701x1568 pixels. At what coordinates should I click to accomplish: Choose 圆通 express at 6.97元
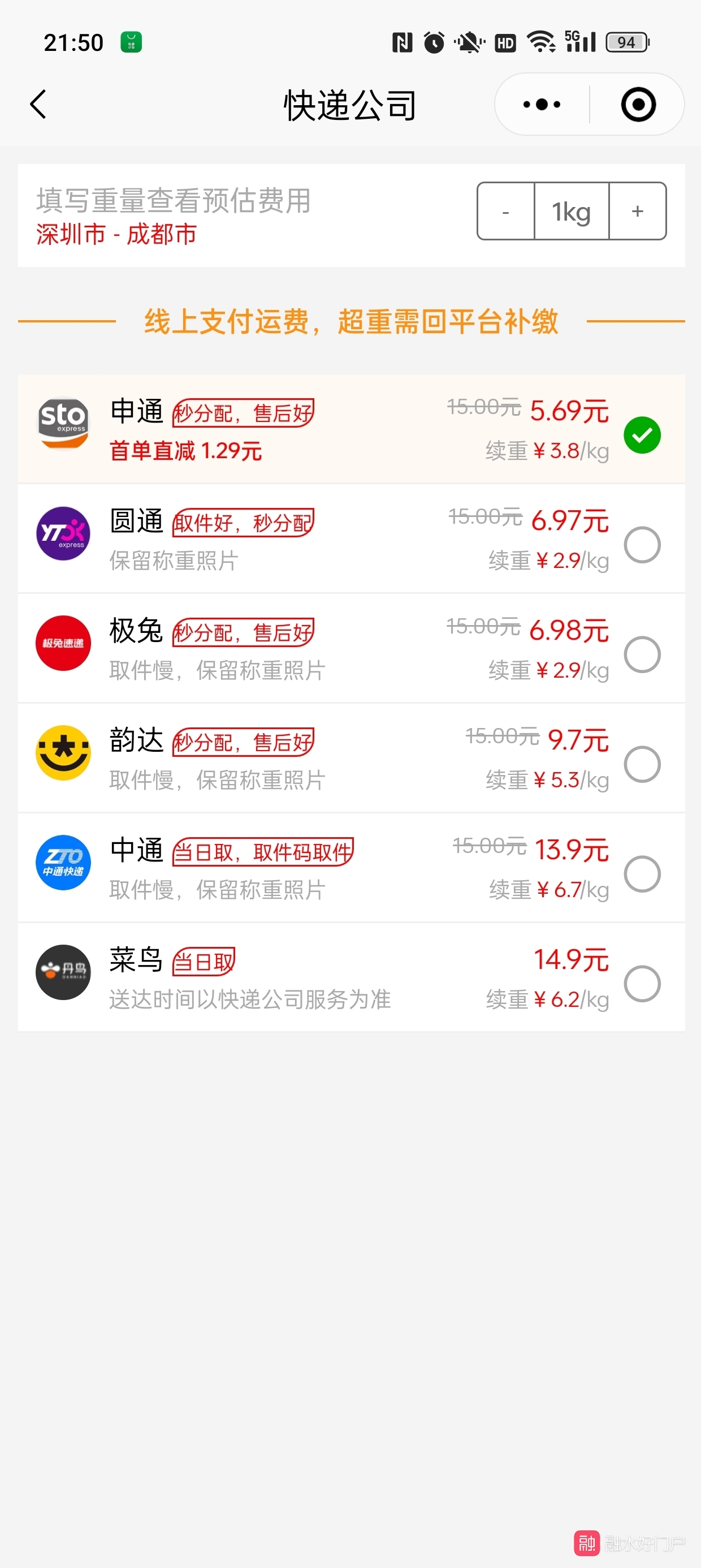351,539
